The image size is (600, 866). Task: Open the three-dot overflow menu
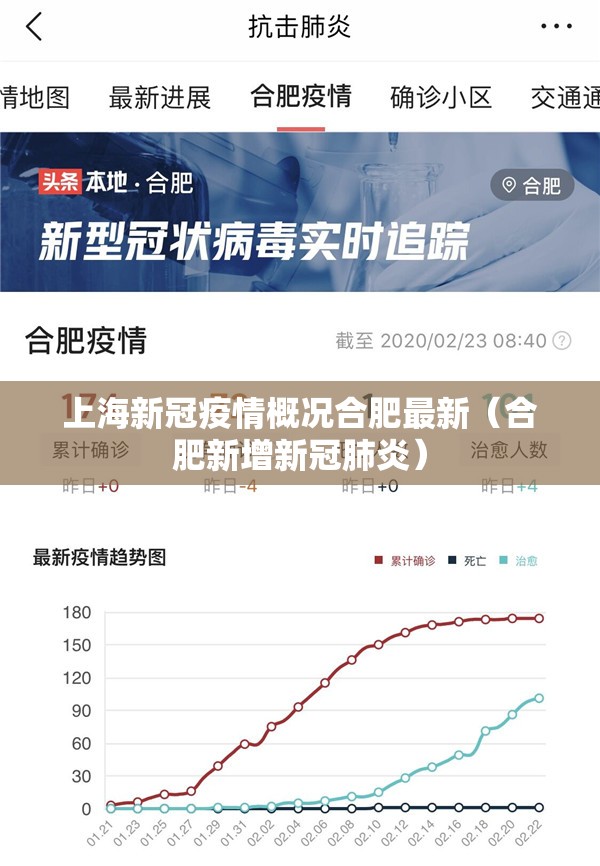[557, 27]
